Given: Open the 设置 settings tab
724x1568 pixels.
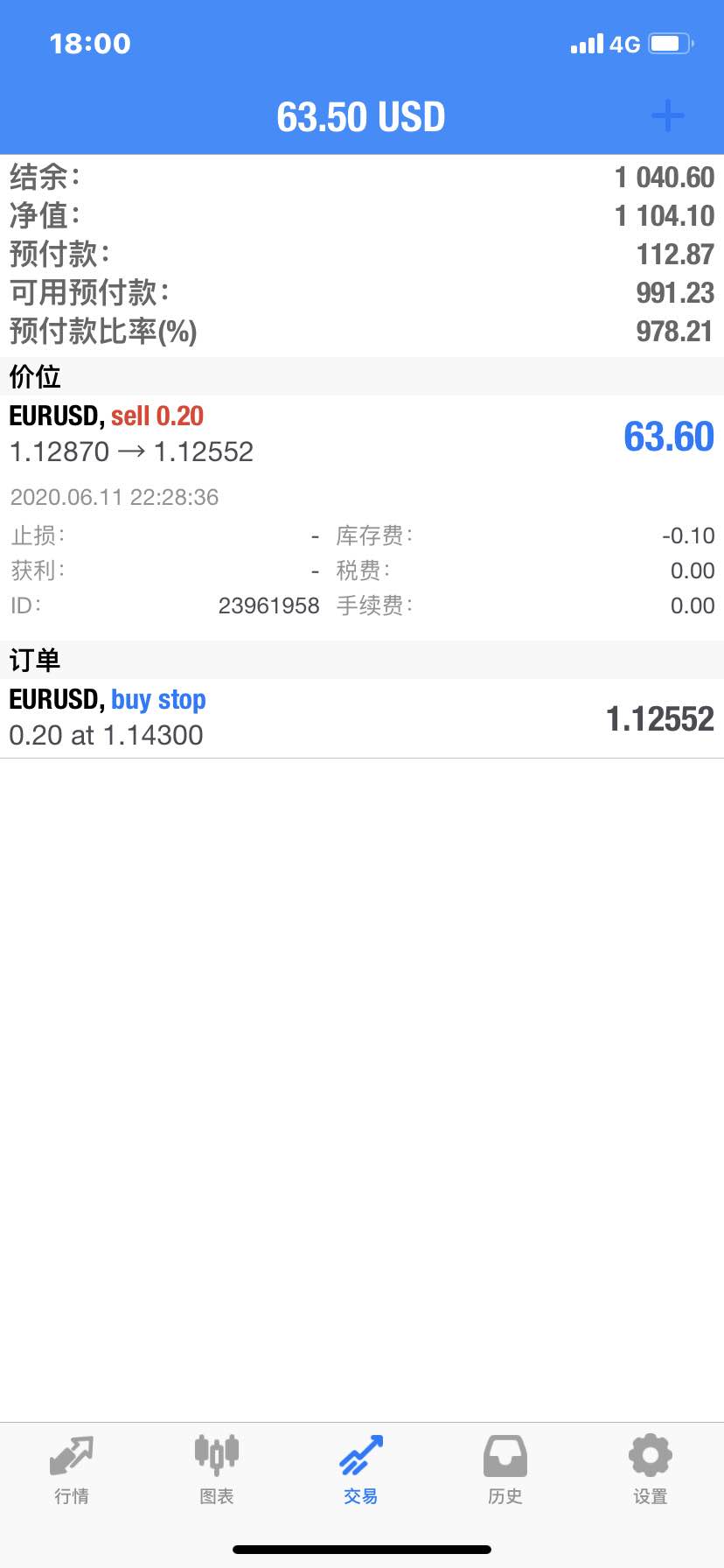Looking at the screenshot, I should tap(651, 1470).
